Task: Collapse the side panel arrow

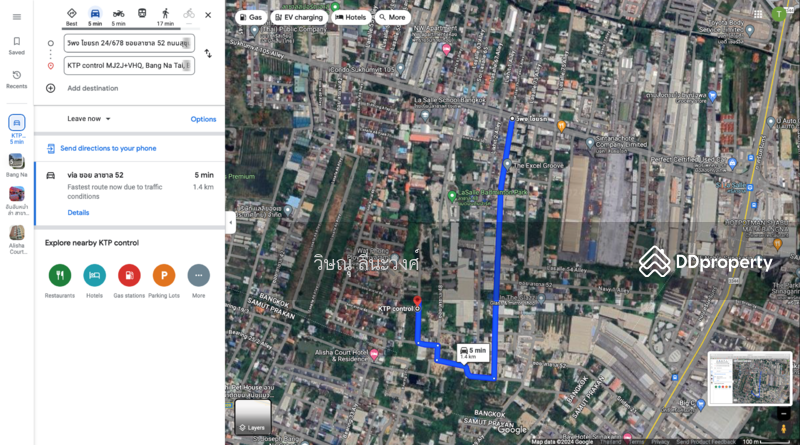Action: (x=230, y=222)
